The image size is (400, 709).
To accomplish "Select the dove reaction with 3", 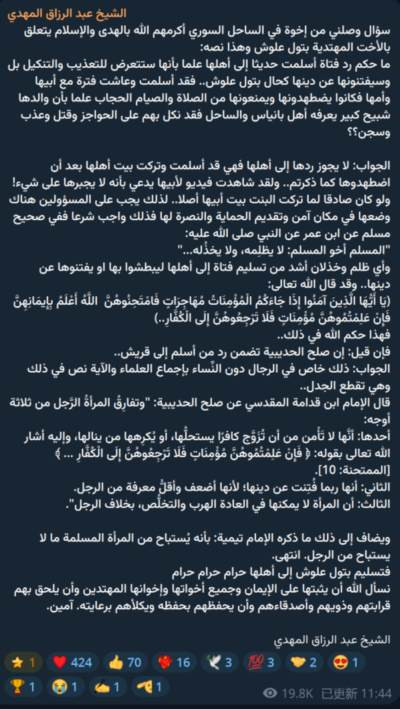I will pos(219,663).
